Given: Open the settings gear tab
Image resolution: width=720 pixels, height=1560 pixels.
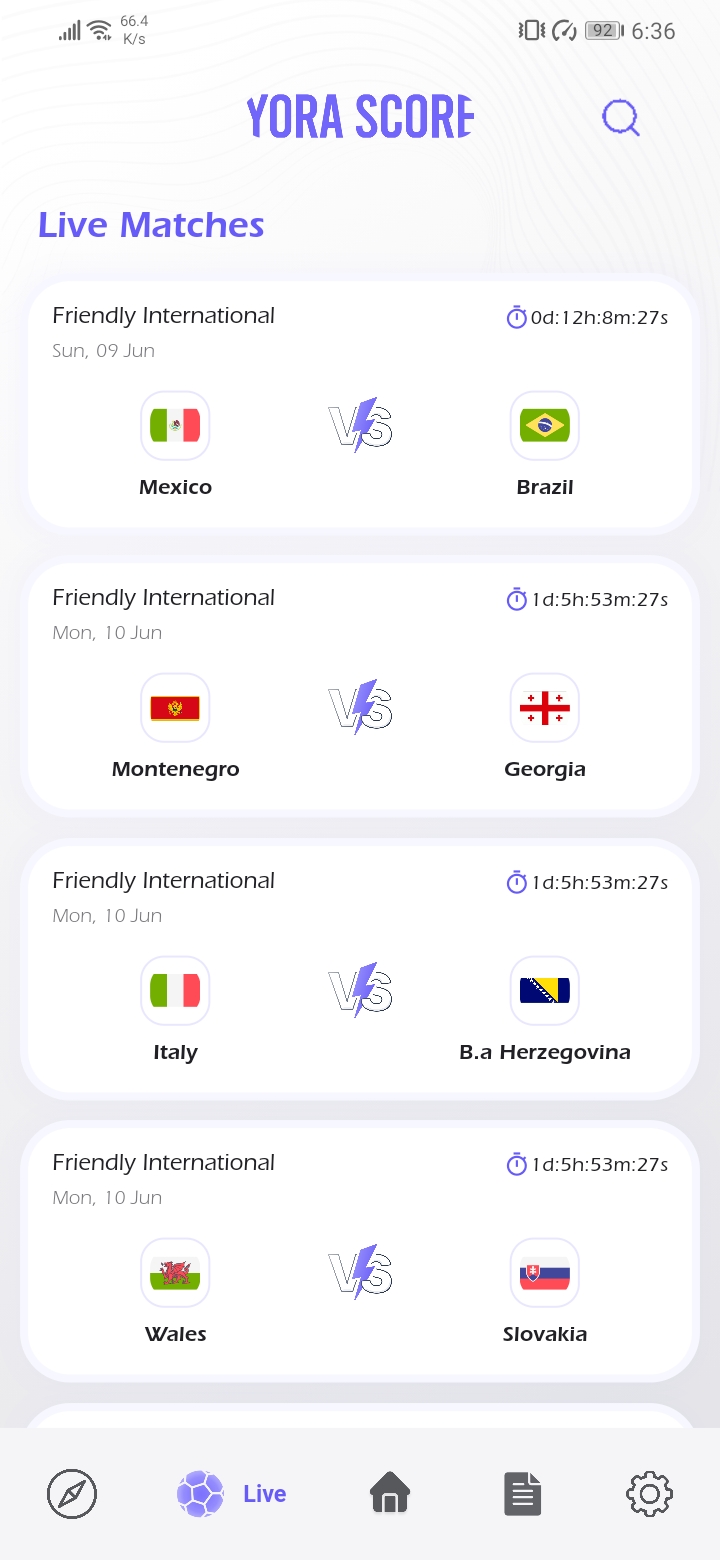Looking at the screenshot, I should tap(649, 1494).
